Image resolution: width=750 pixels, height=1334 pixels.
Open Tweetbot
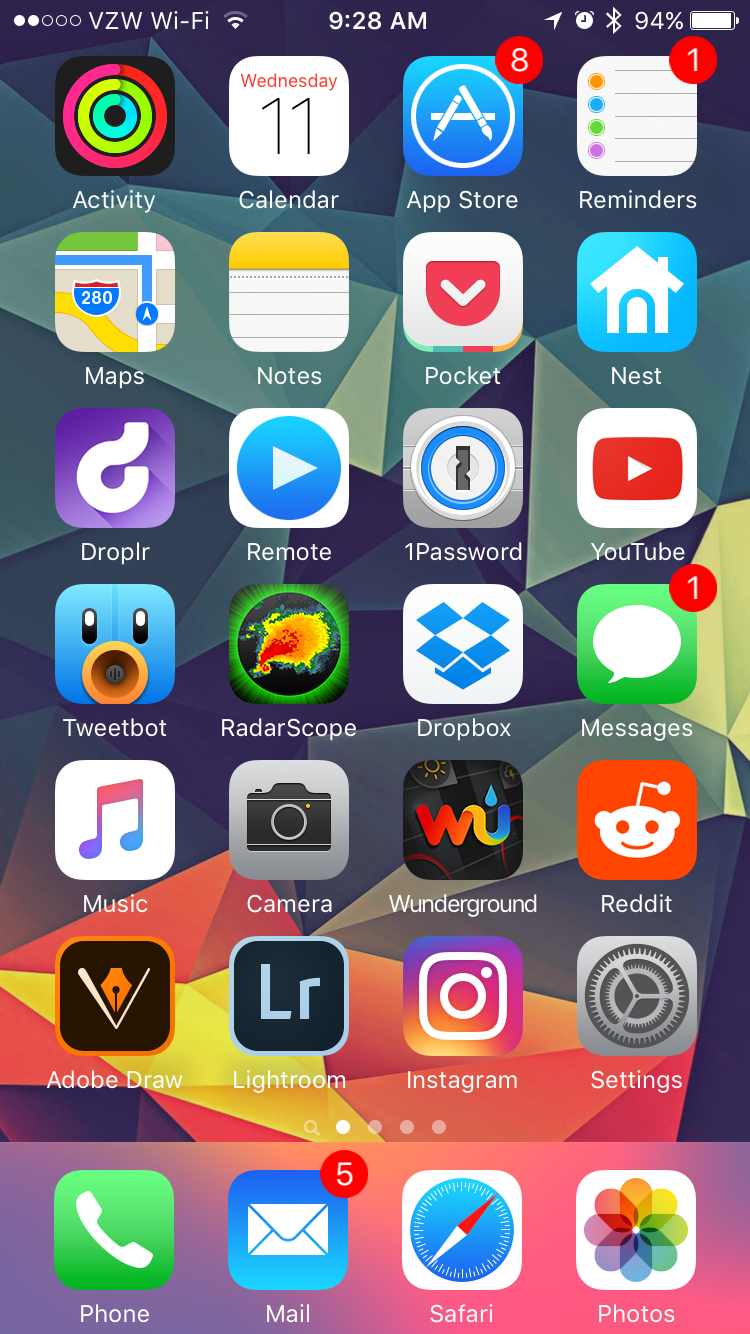[x=115, y=644]
